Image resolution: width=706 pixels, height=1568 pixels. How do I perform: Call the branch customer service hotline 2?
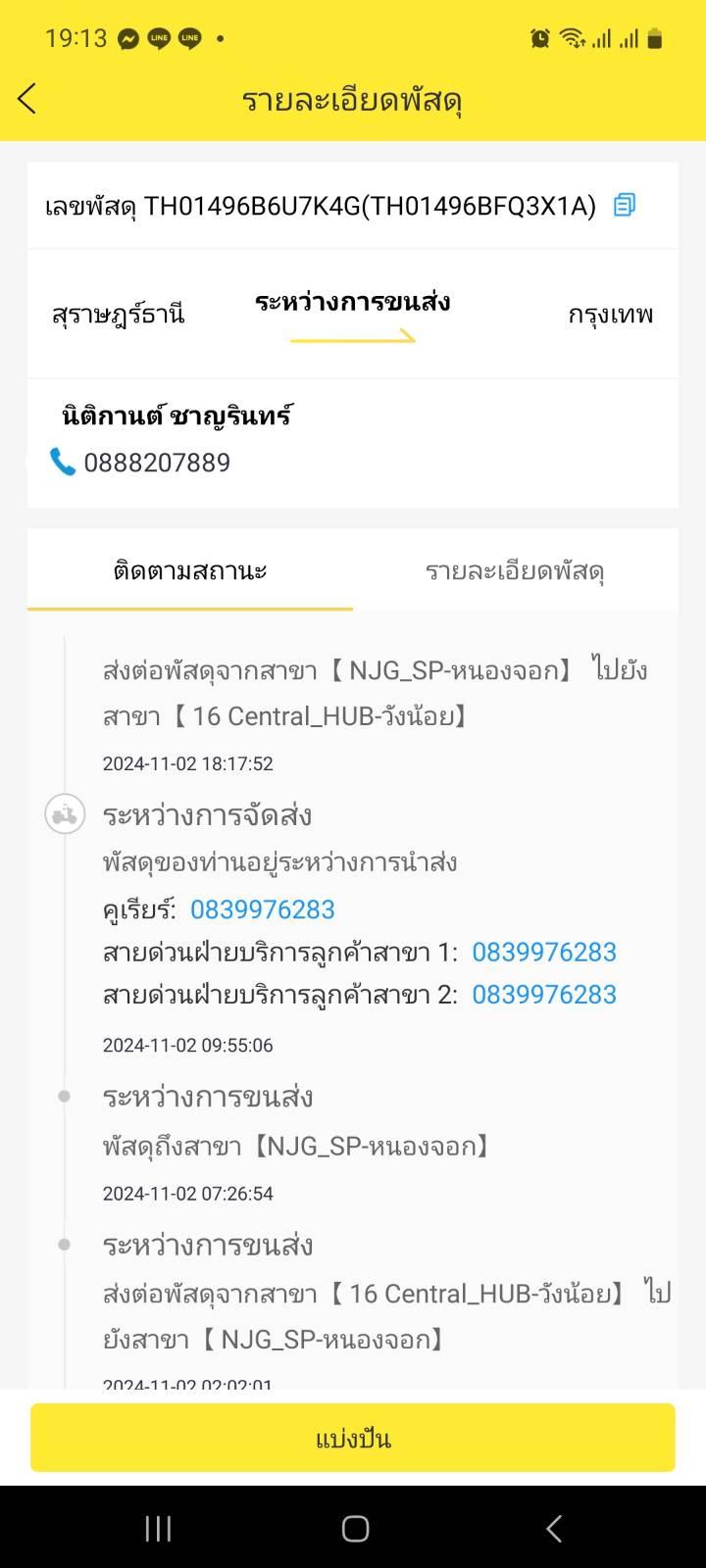[x=544, y=994]
